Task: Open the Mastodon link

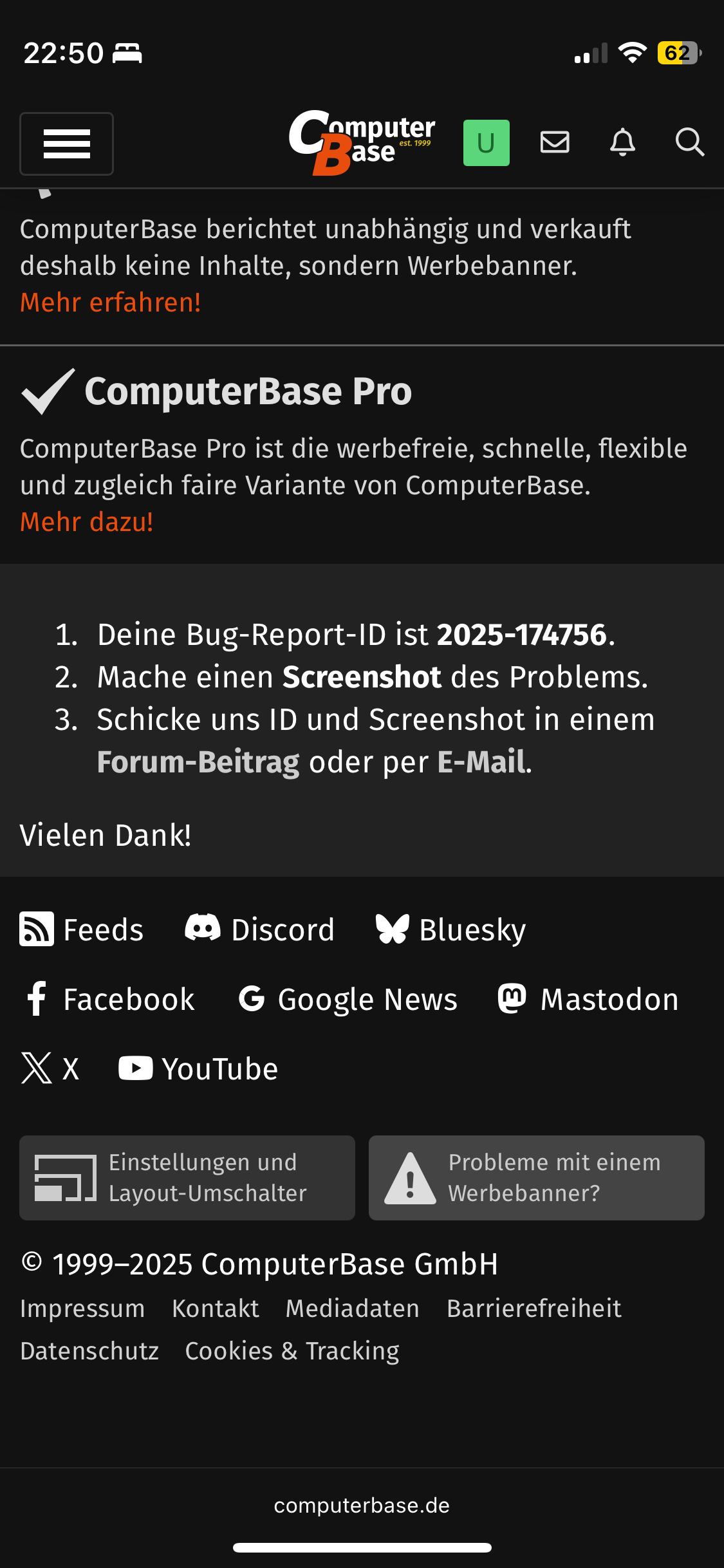Action: pyautogui.click(x=588, y=999)
